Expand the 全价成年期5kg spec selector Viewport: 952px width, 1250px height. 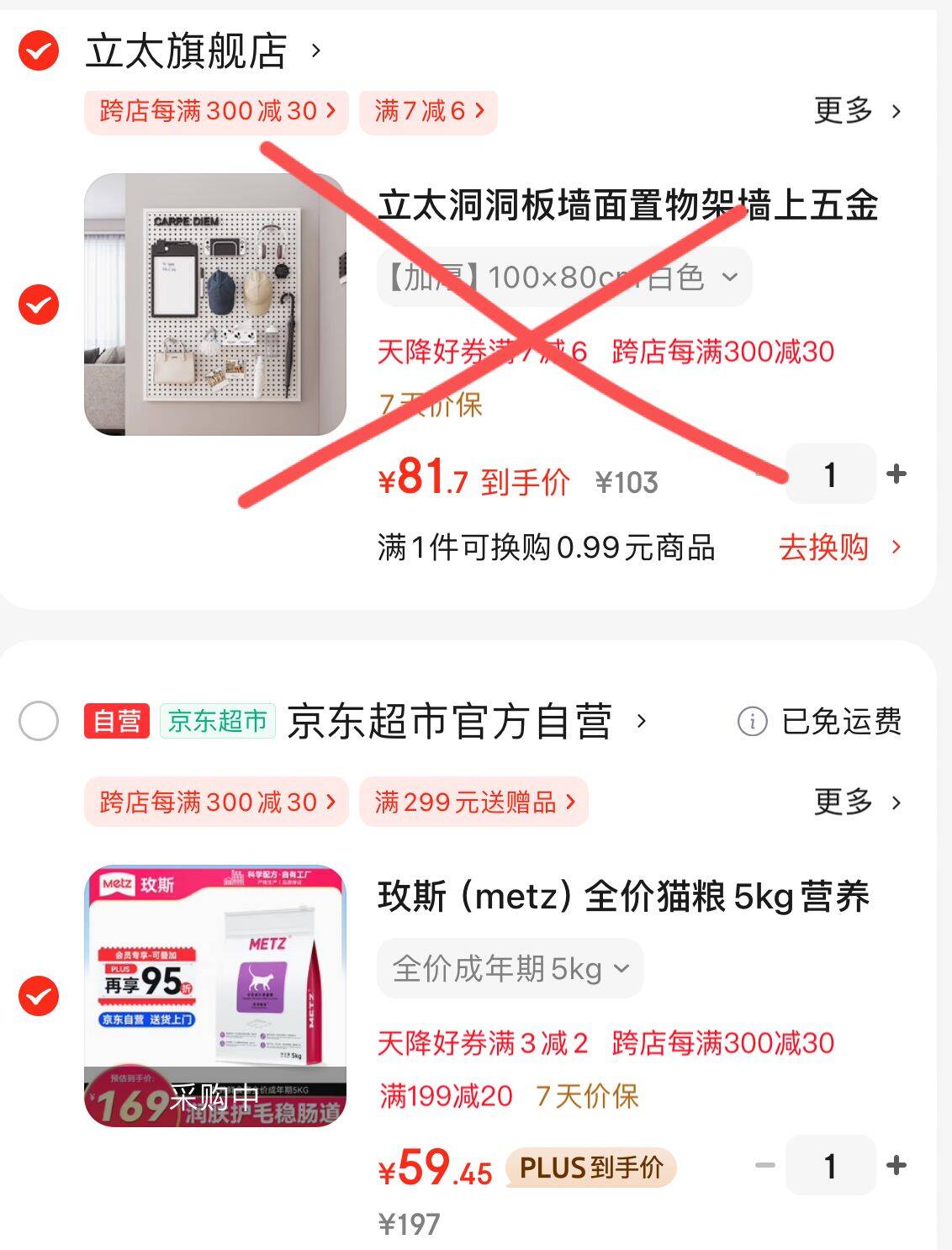tap(509, 968)
